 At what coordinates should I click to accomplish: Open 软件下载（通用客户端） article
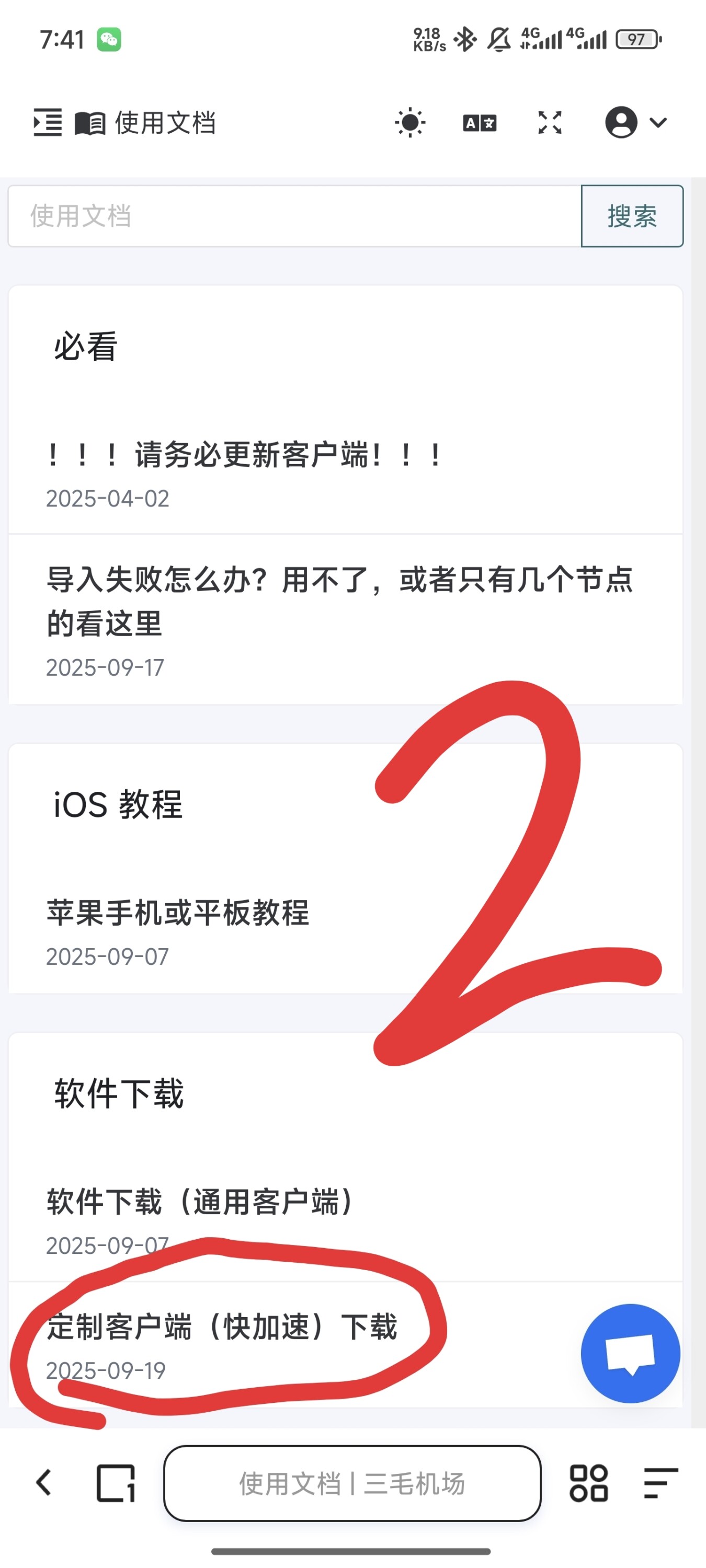[201, 1202]
